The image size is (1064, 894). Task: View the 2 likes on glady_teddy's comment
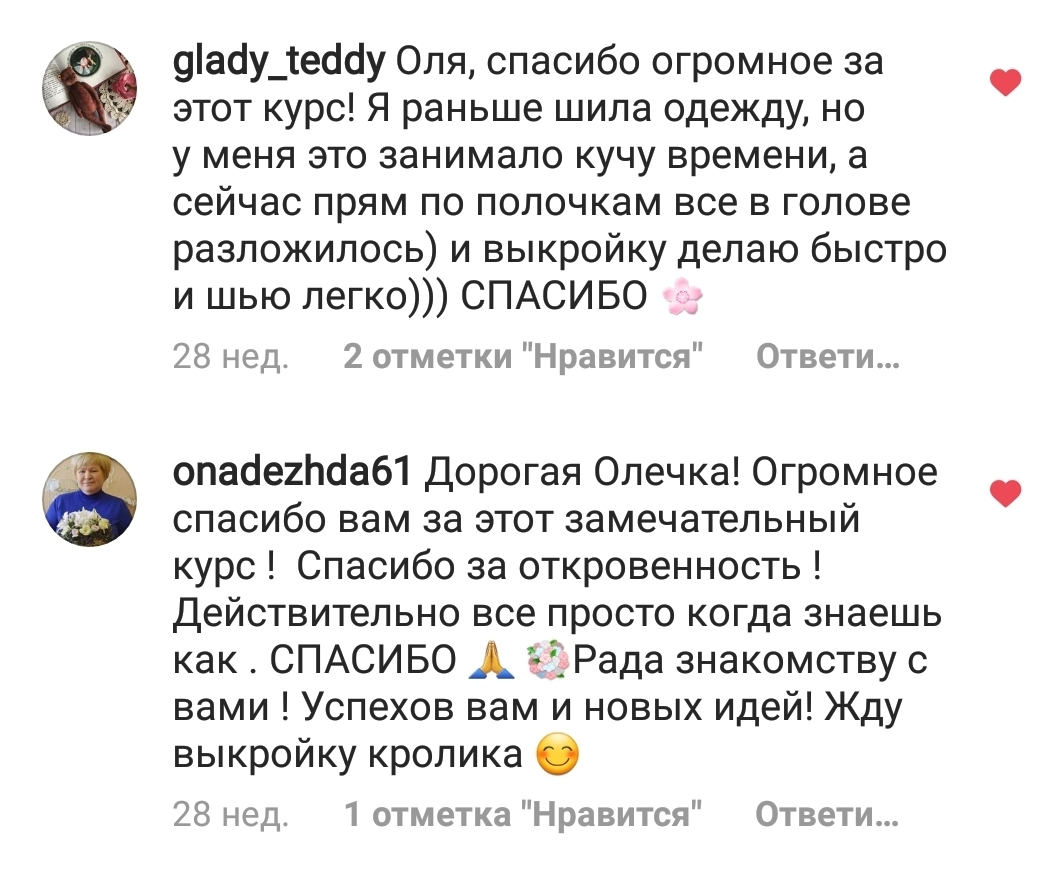tap(522, 357)
